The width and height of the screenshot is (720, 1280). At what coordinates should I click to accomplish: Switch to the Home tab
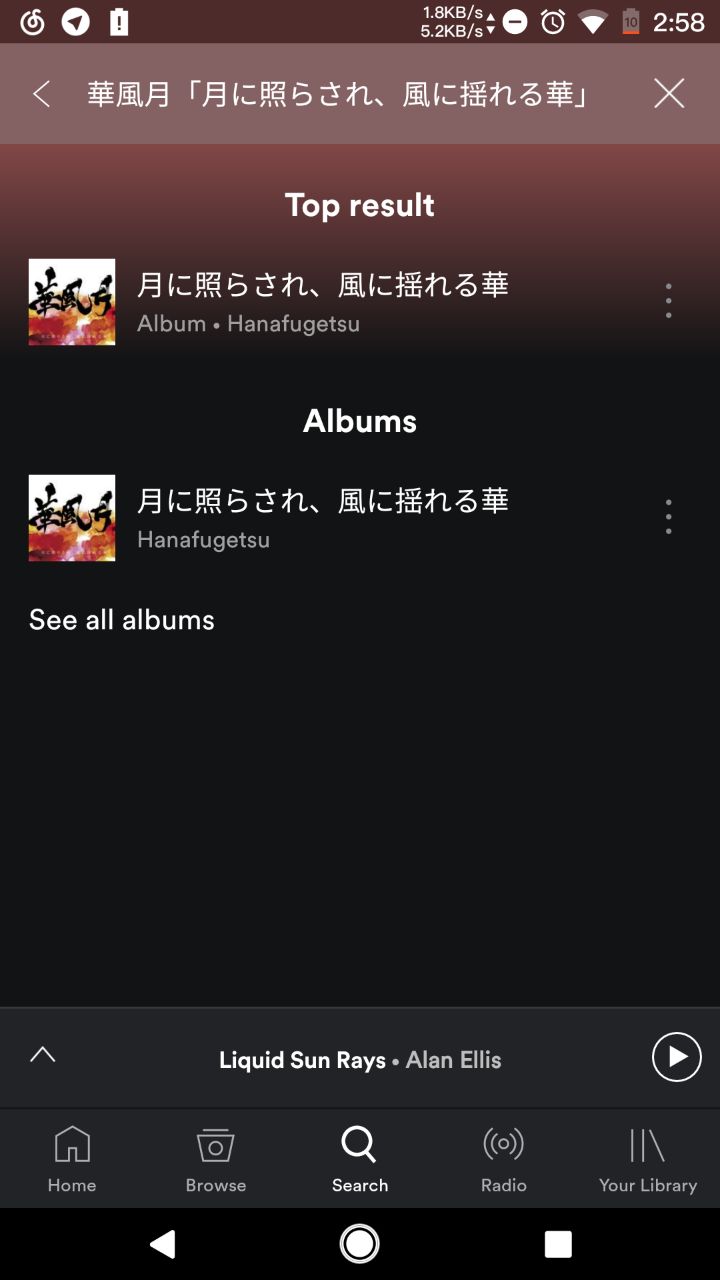tap(72, 1159)
